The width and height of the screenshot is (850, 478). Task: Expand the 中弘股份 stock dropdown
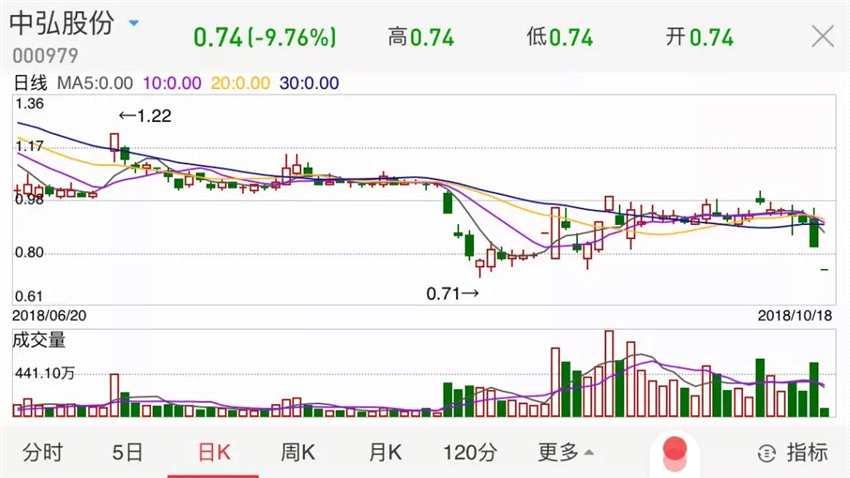click(134, 22)
